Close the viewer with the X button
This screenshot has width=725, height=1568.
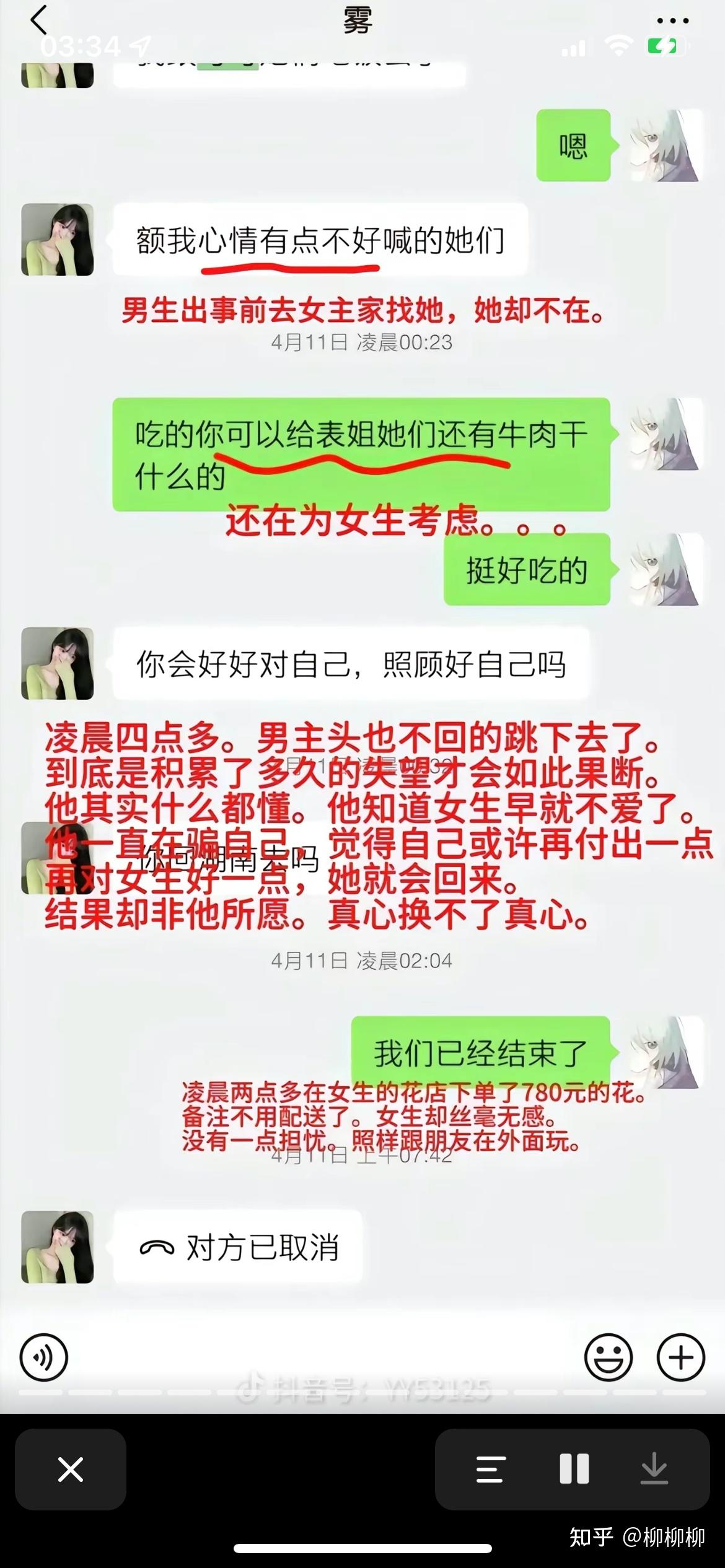pyautogui.click(x=71, y=1469)
